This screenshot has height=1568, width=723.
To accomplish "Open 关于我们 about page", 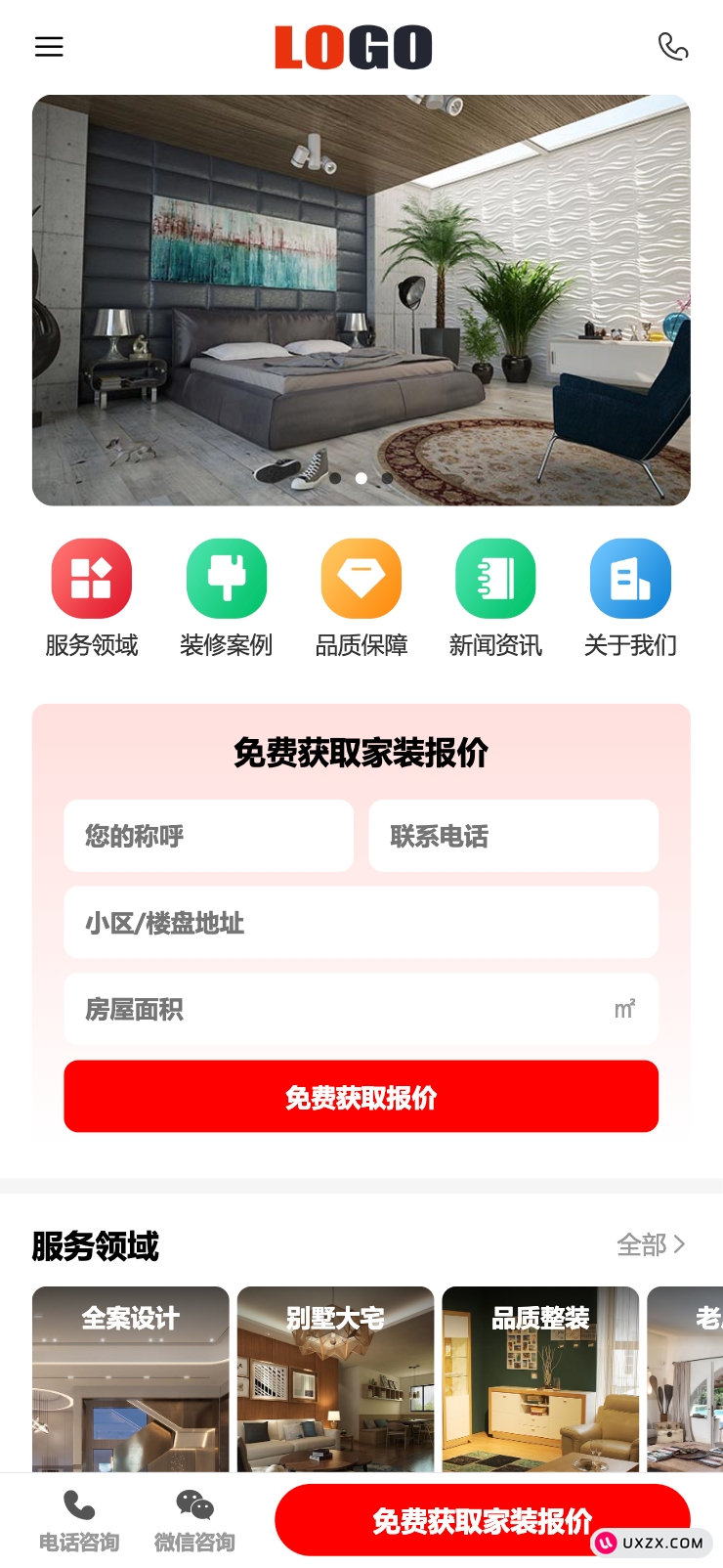I will coord(630,579).
